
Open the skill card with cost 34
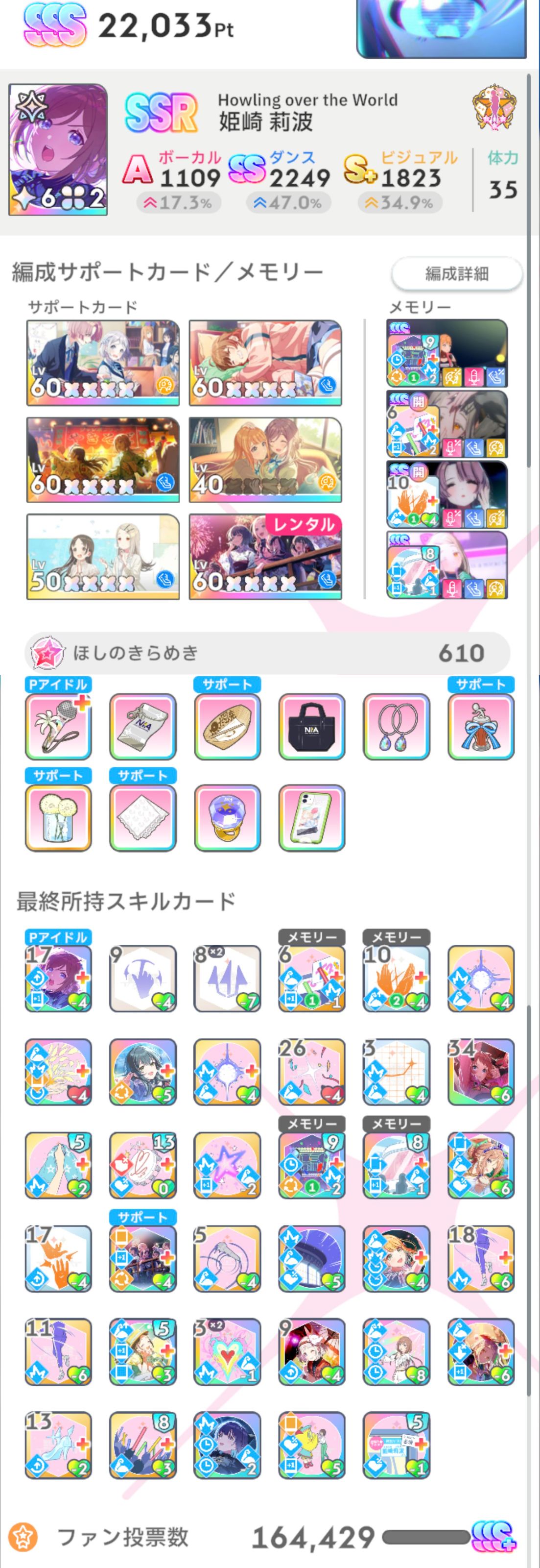coord(481,1072)
